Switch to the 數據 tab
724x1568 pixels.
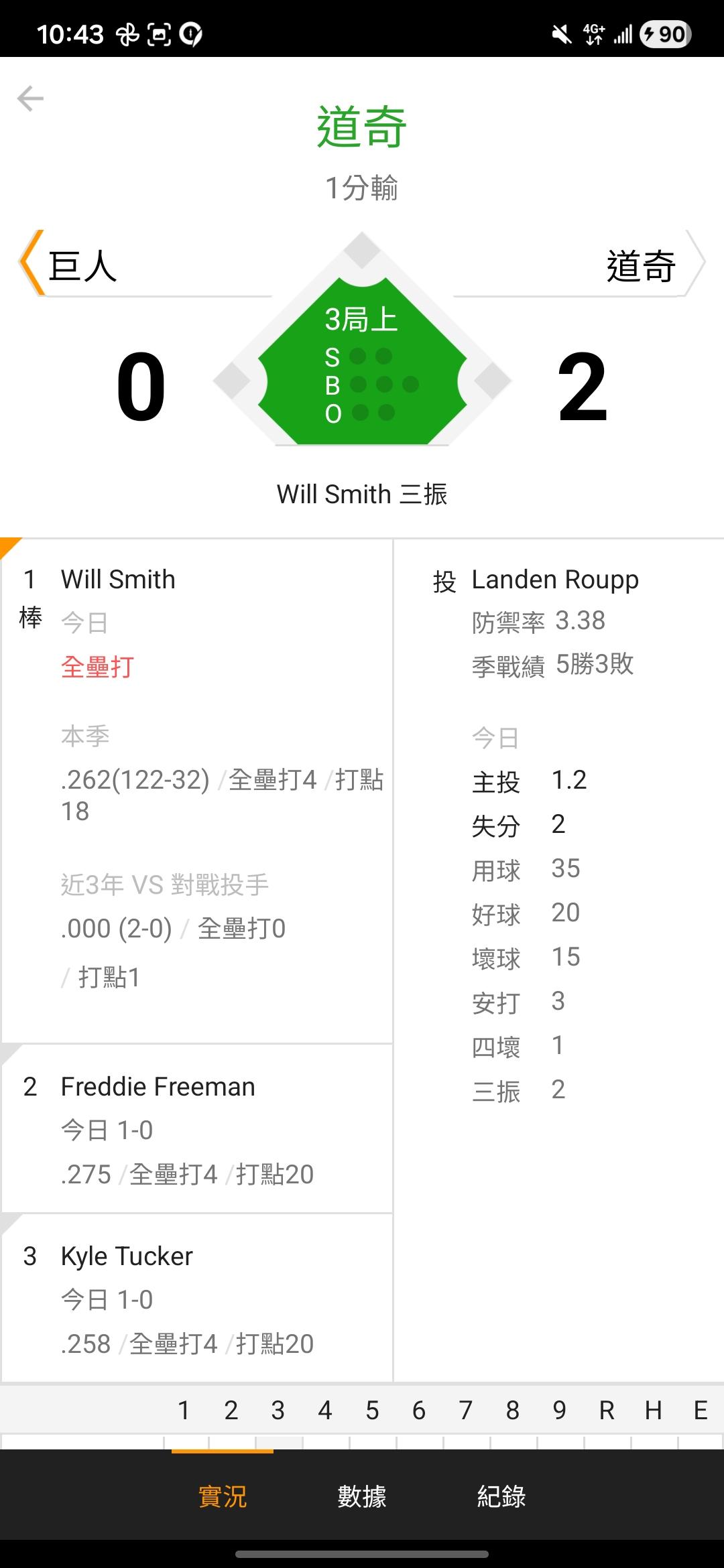[362, 1496]
